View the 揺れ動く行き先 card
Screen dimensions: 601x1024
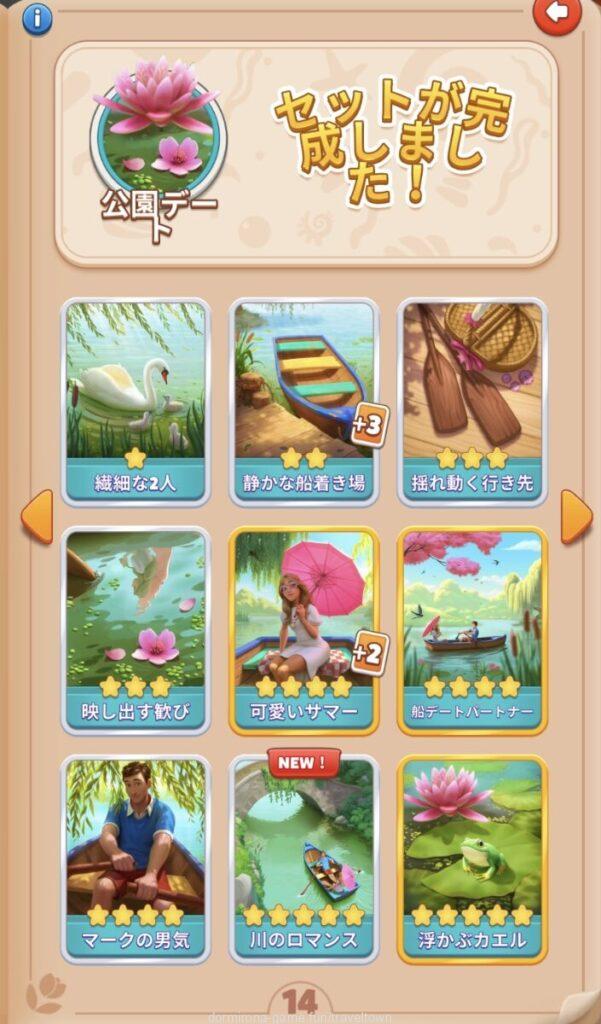click(x=472, y=400)
